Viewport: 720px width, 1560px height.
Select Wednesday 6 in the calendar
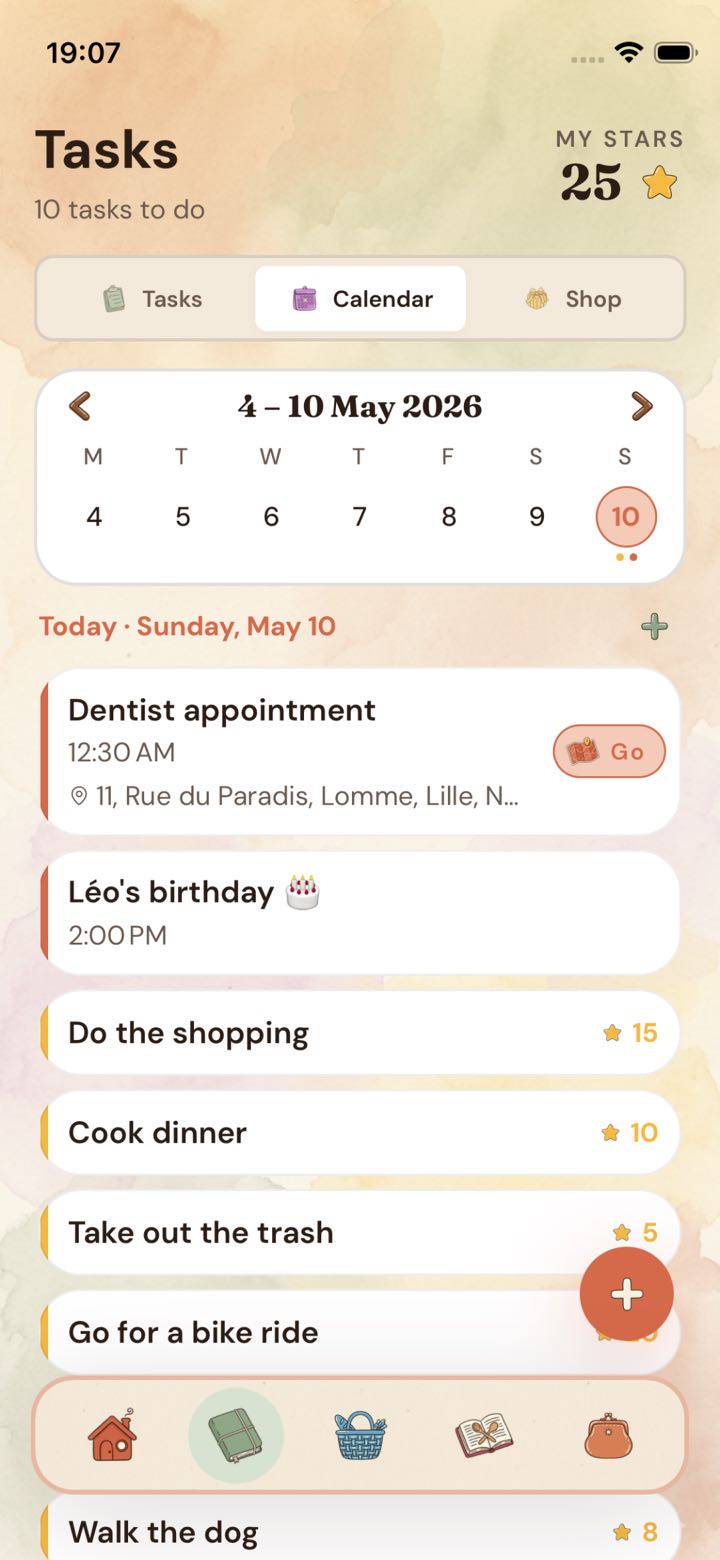coord(271,517)
